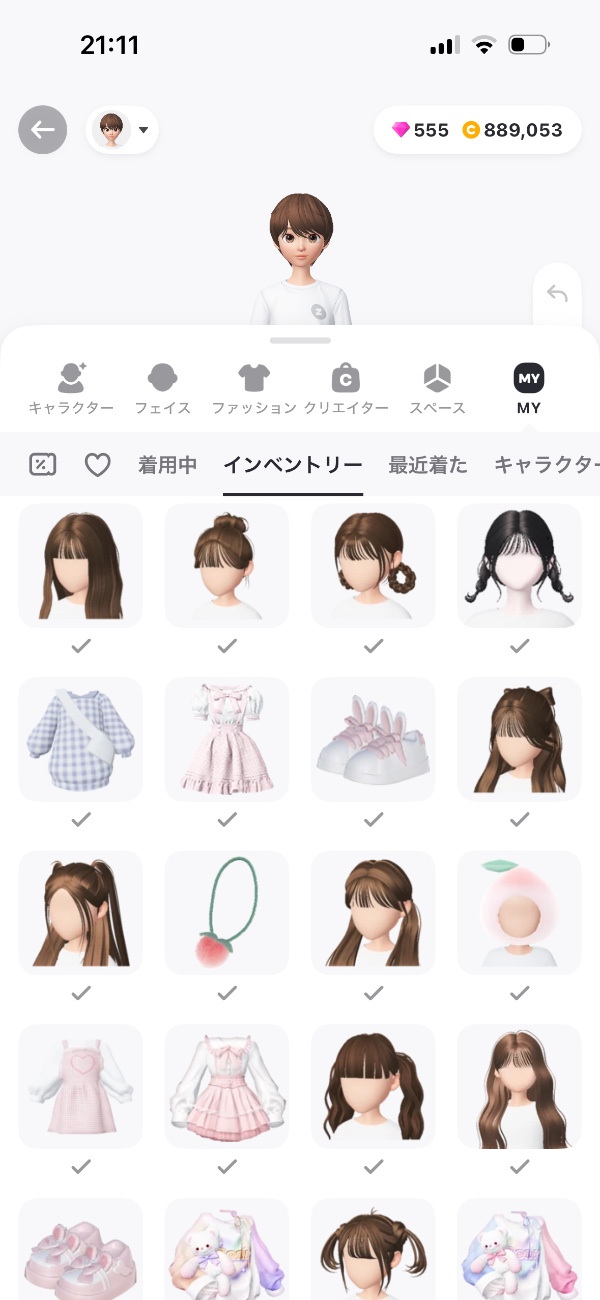Equip the white bunny ear sneakers

pos(373,739)
